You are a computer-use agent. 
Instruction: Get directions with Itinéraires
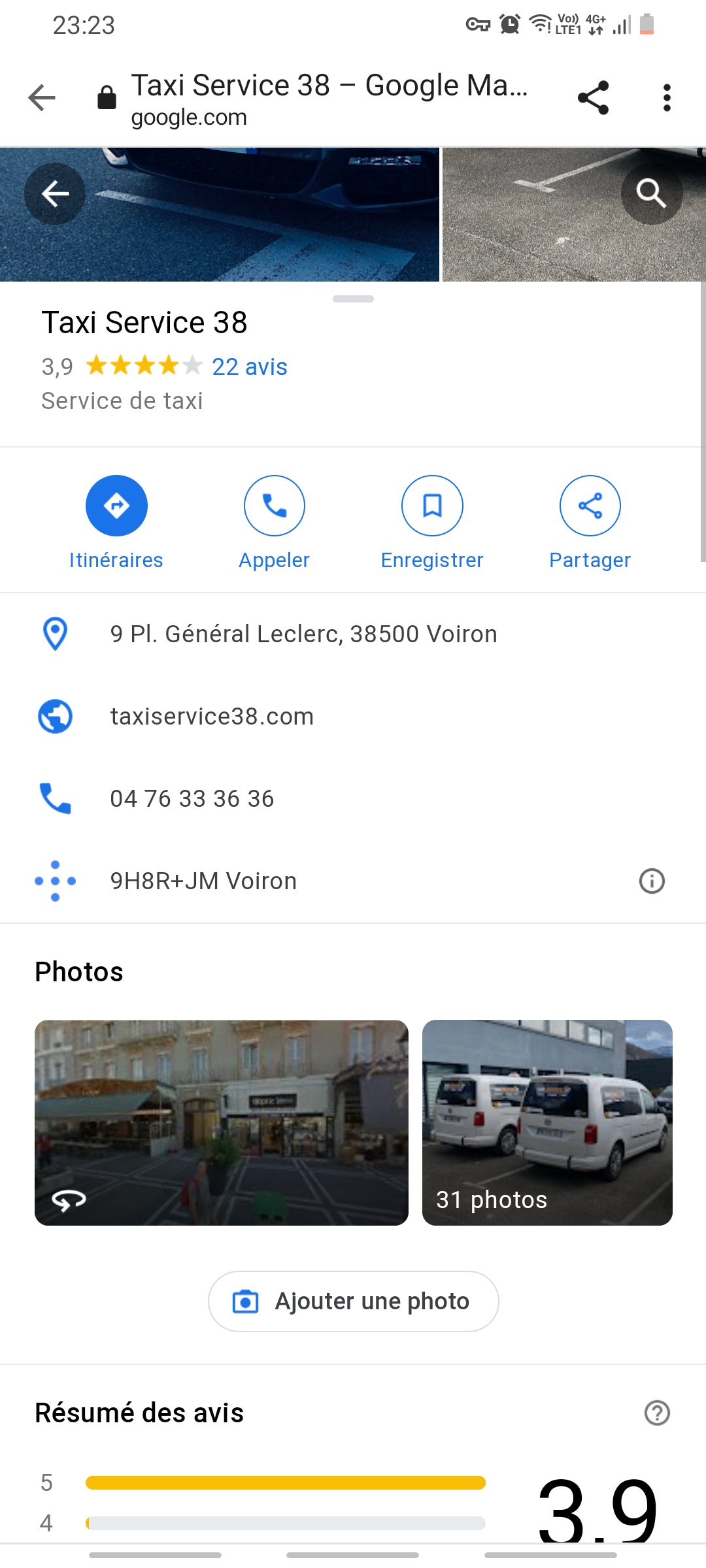pos(116,506)
